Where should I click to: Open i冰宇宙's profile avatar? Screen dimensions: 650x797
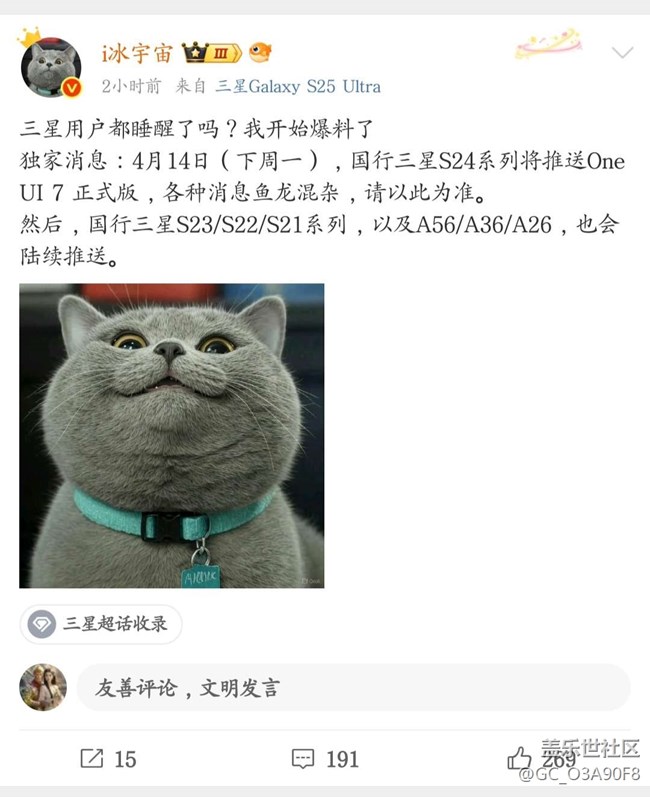click(x=50, y=66)
